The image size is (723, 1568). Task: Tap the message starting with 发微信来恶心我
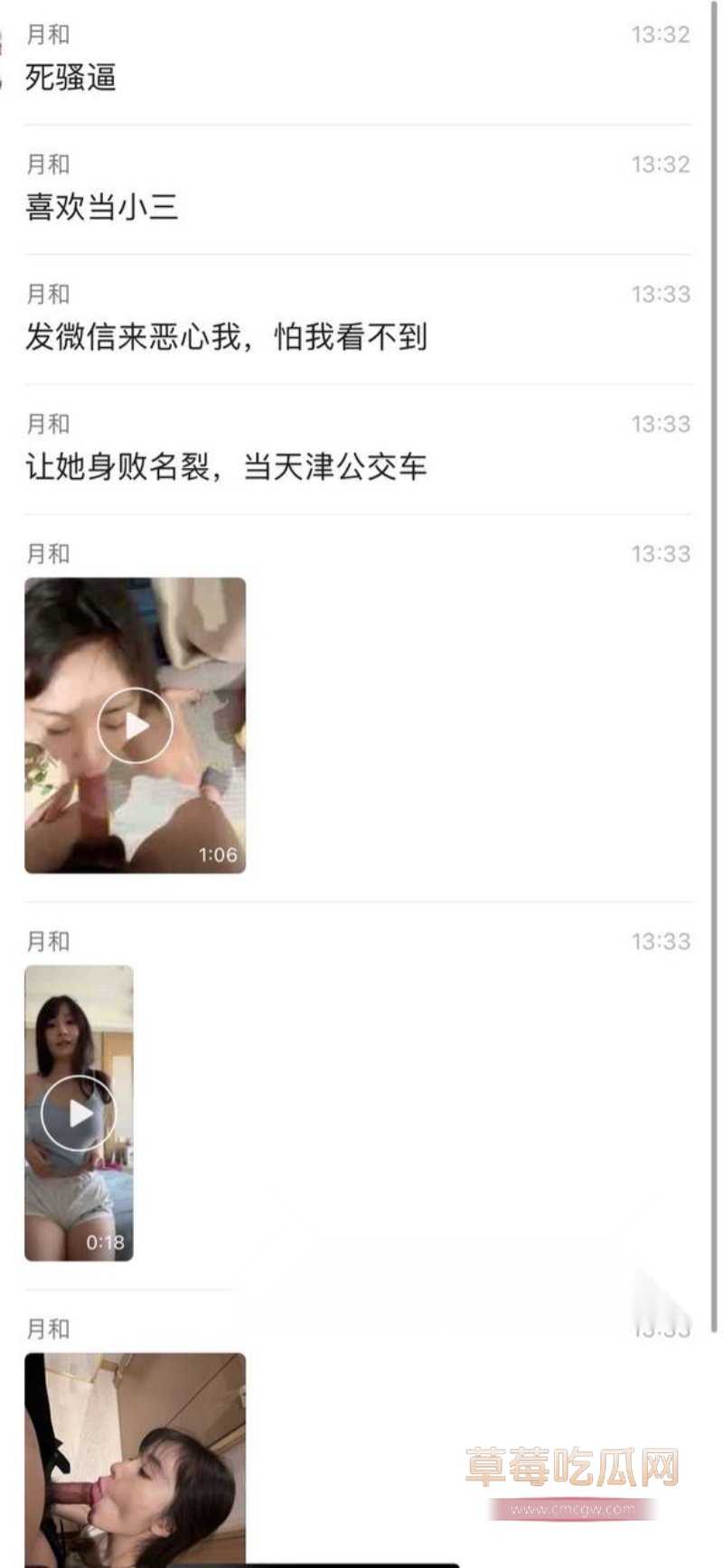[228, 336]
